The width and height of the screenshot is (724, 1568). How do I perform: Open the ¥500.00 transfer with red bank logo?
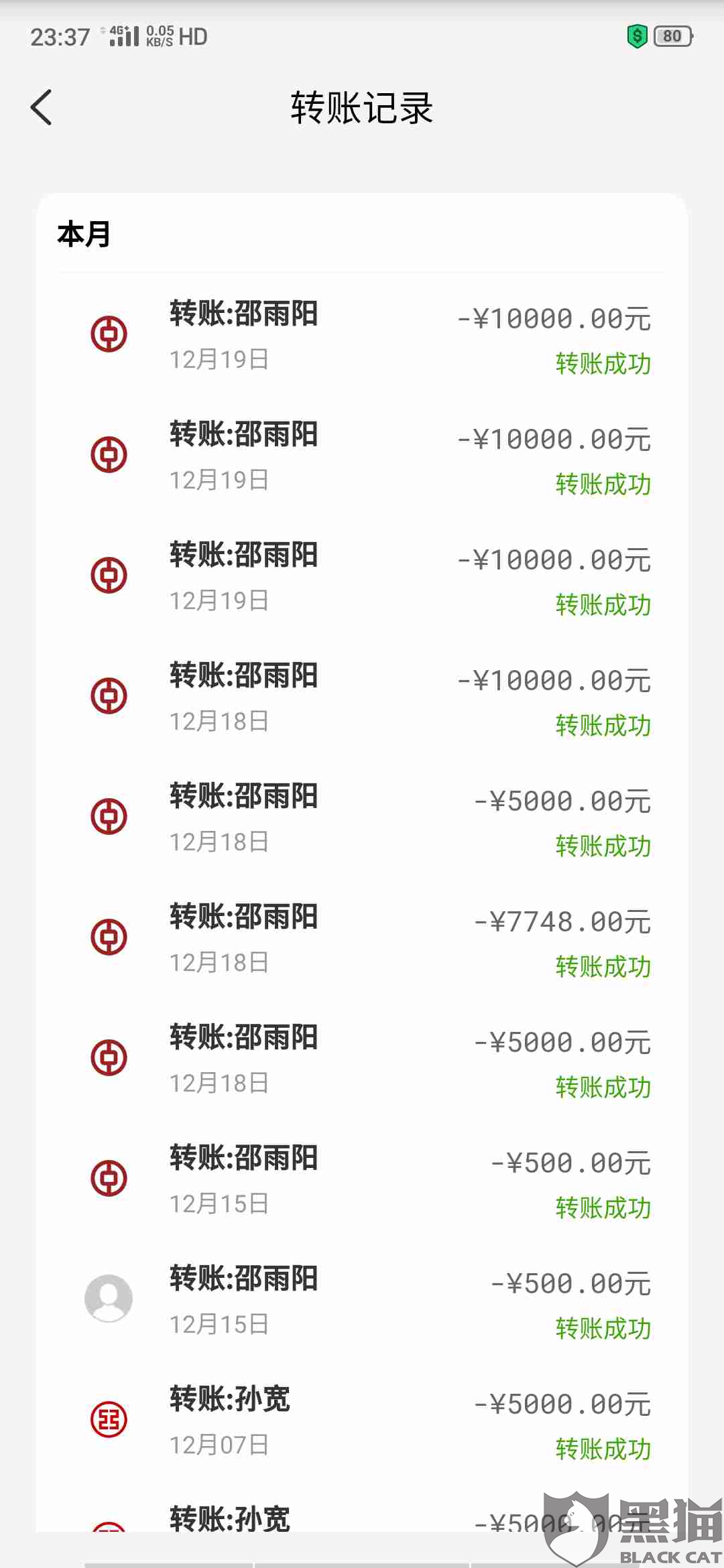click(x=362, y=1179)
